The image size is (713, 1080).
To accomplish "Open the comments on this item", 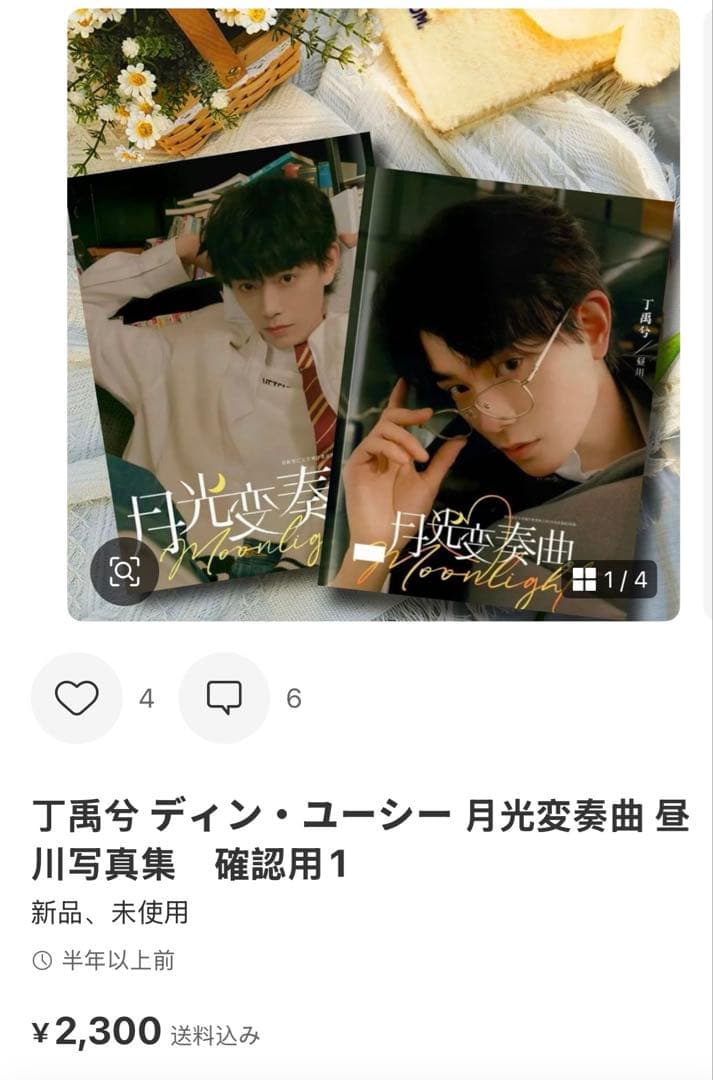I will [x=224, y=697].
